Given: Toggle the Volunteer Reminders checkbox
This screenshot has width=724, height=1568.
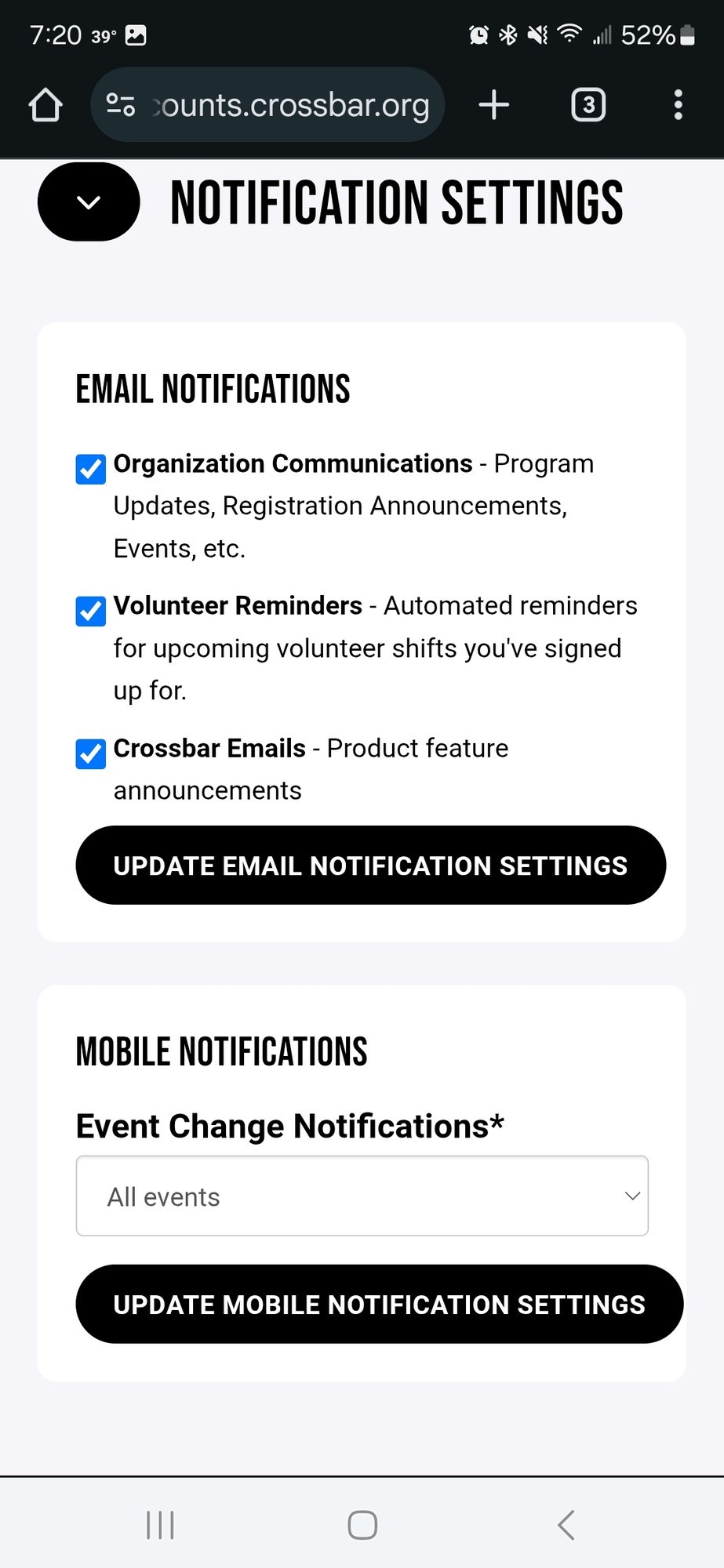Looking at the screenshot, I should [x=91, y=611].
